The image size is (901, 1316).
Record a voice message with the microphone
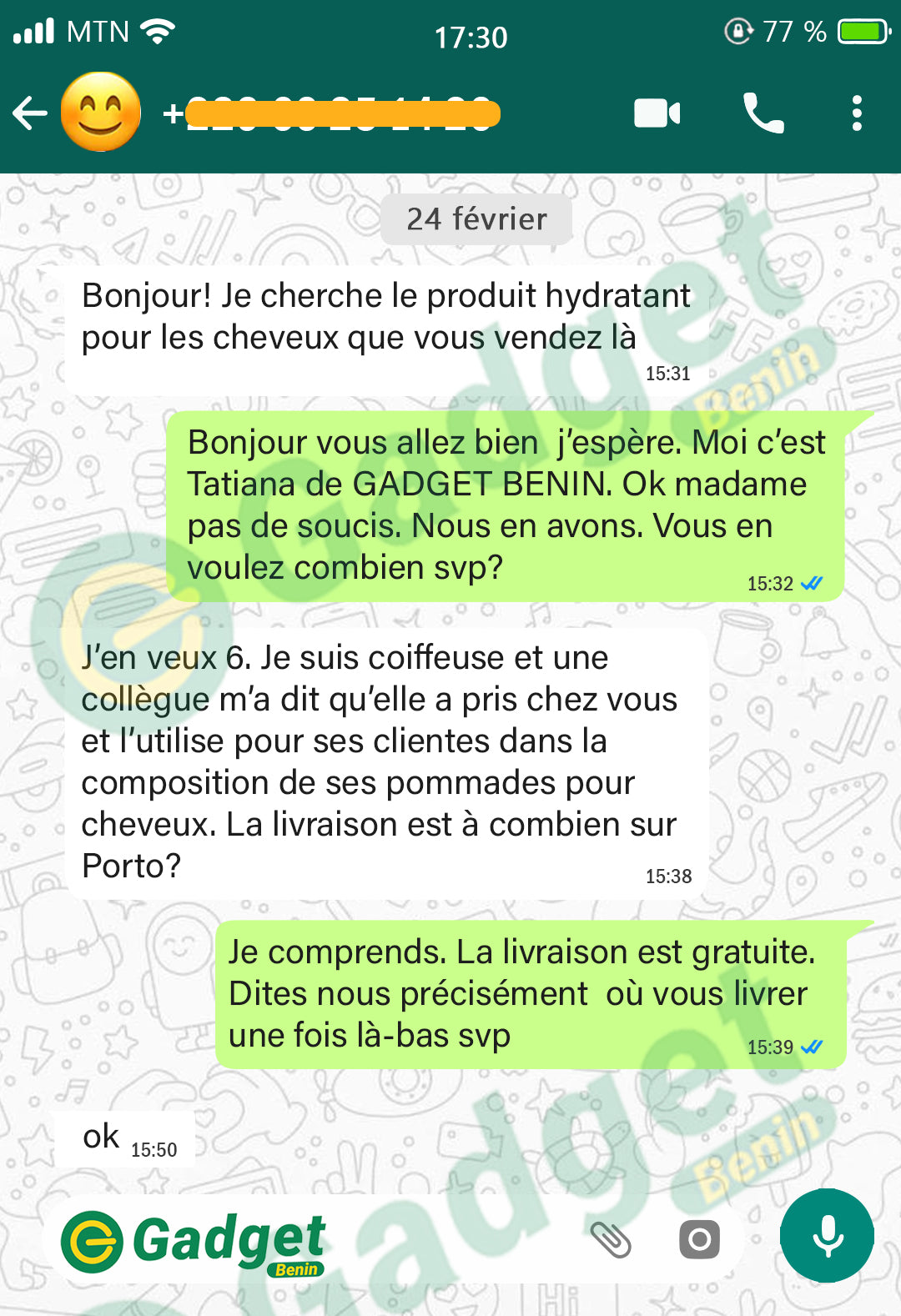(x=827, y=1236)
